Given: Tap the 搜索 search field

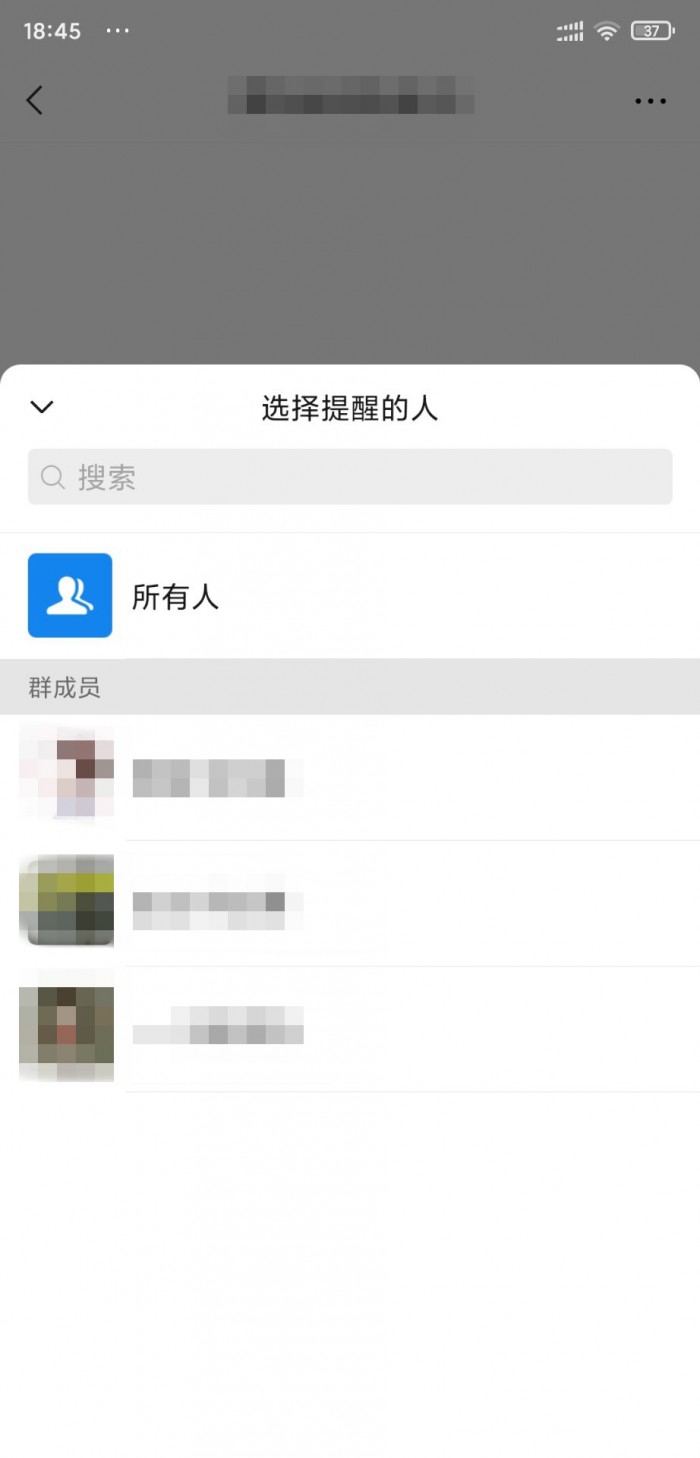Looking at the screenshot, I should (x=350, y=477).
